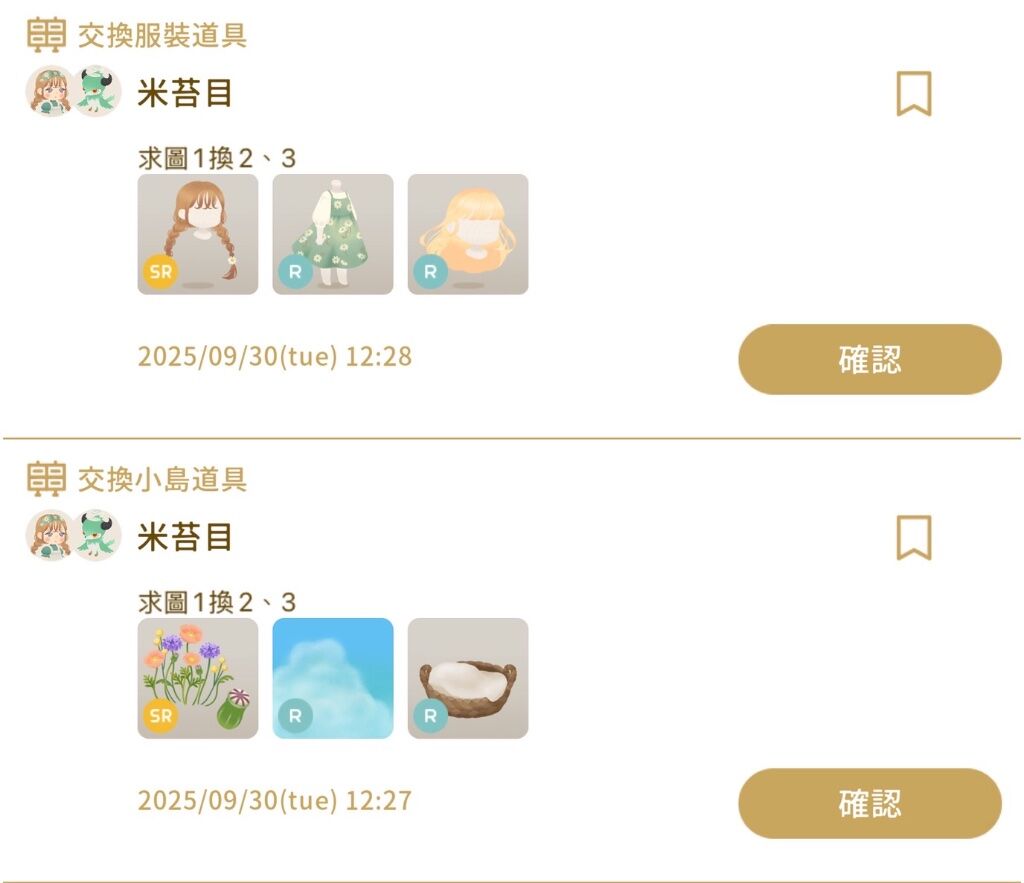Tap 確認 on the 12:27 island exchange post
The image size is (1024, 883).
tap(869, 803)
